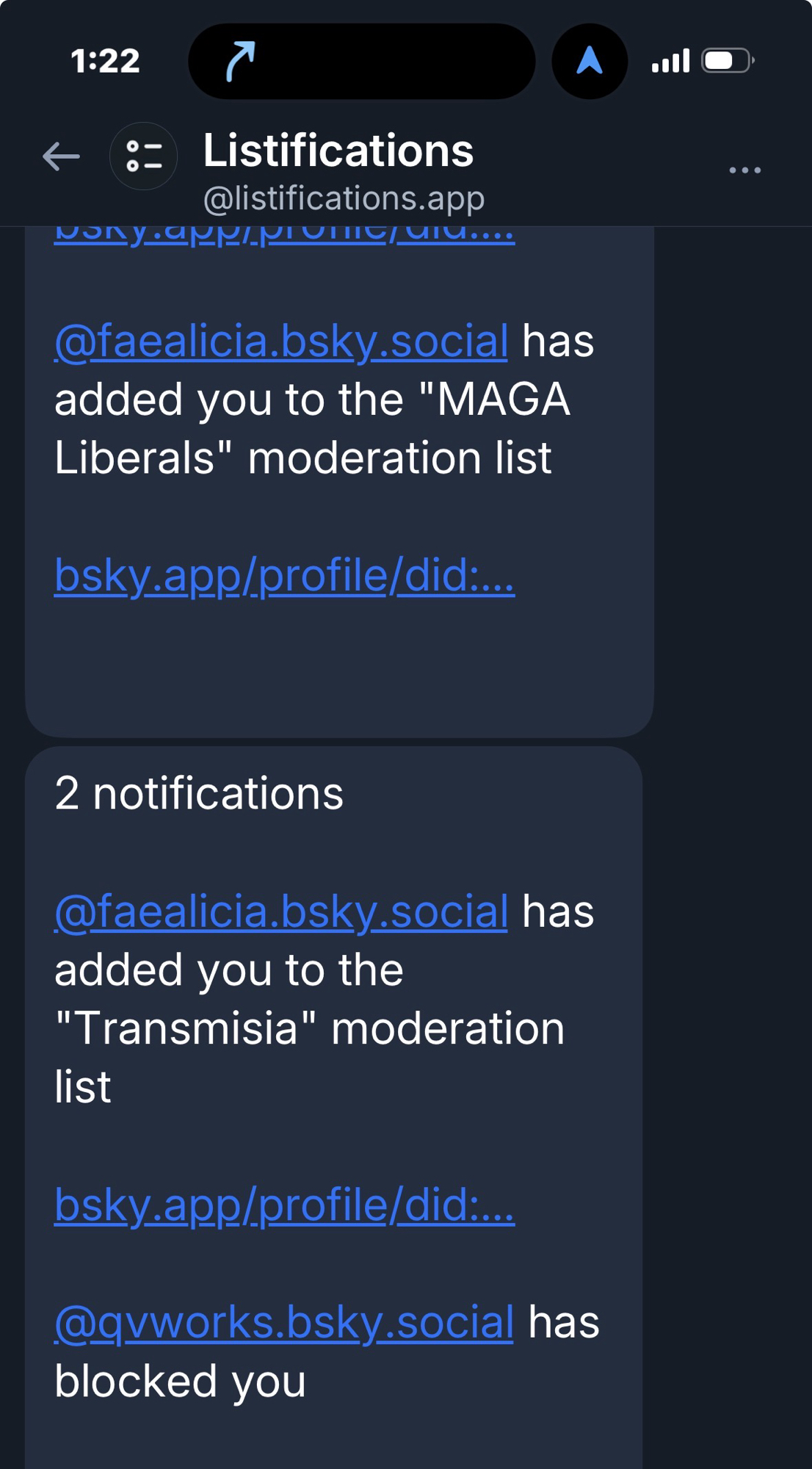The image size is (812, 1469).
Task: Open the Listifications profile from the header
Action: [338, 169]
